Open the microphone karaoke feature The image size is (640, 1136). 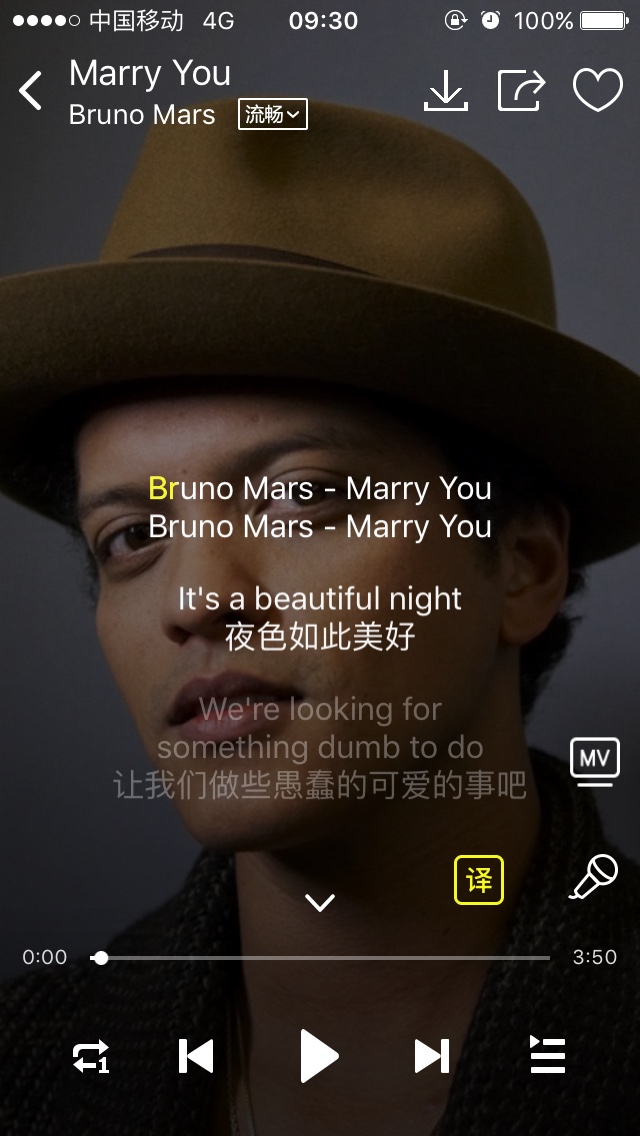[x=594, y=877]
